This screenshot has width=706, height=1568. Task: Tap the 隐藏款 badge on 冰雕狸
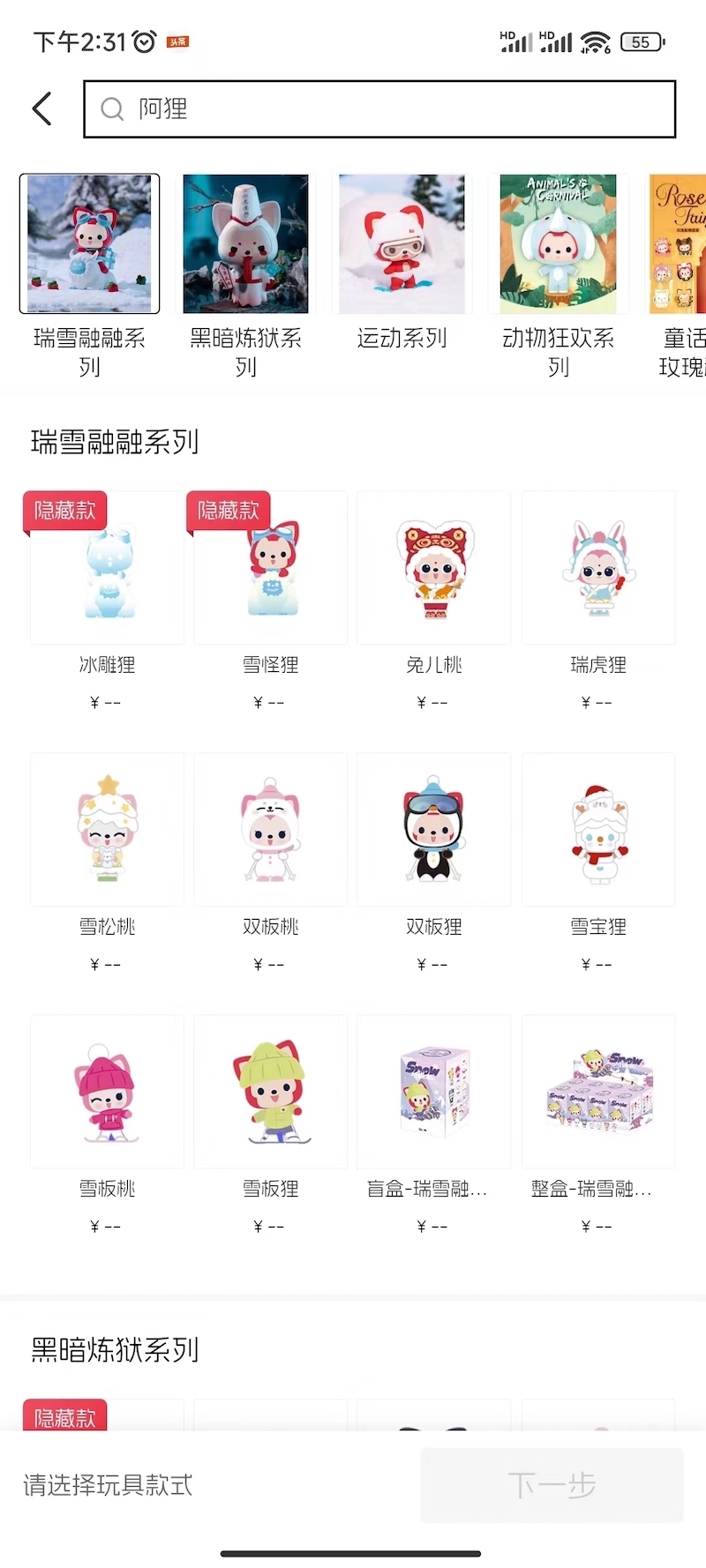tap(64, 511)
